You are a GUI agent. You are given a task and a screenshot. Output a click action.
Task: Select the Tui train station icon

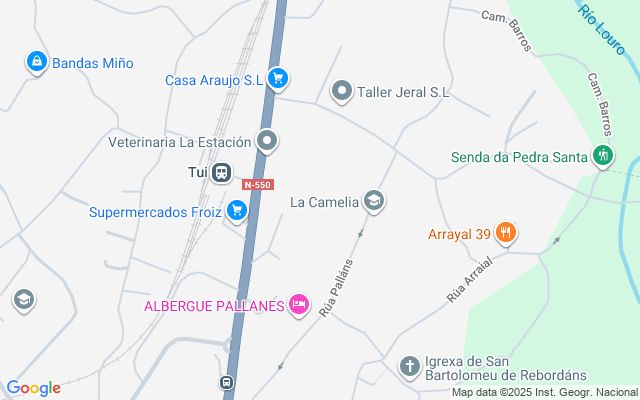221,173
